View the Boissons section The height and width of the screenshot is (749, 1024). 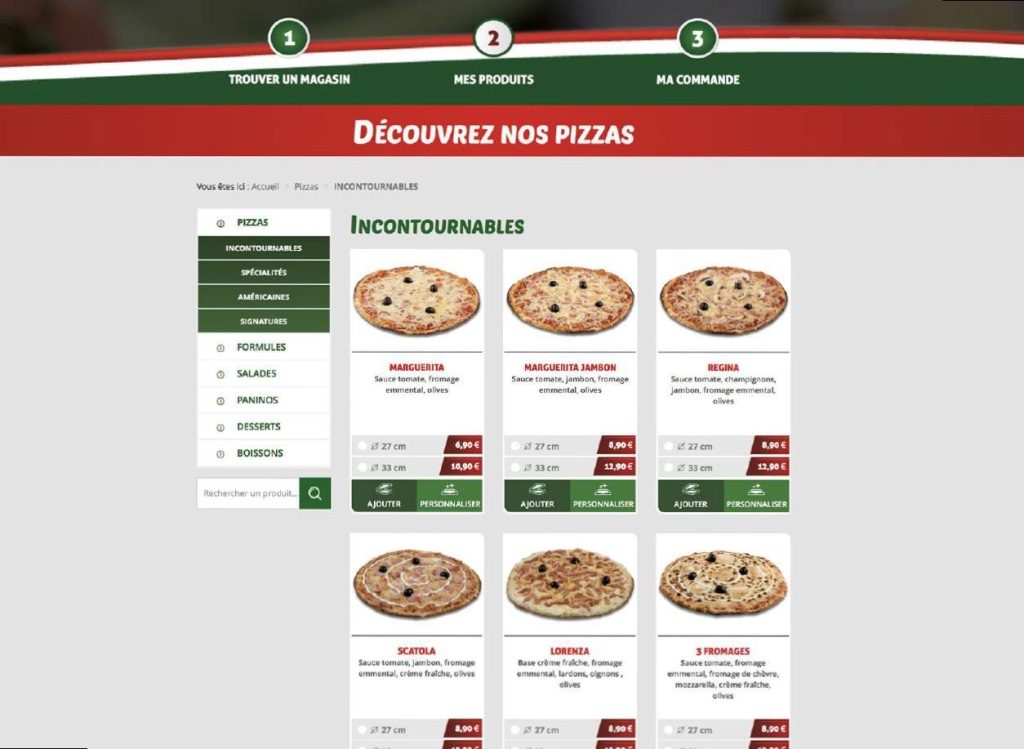coord(259,453)
